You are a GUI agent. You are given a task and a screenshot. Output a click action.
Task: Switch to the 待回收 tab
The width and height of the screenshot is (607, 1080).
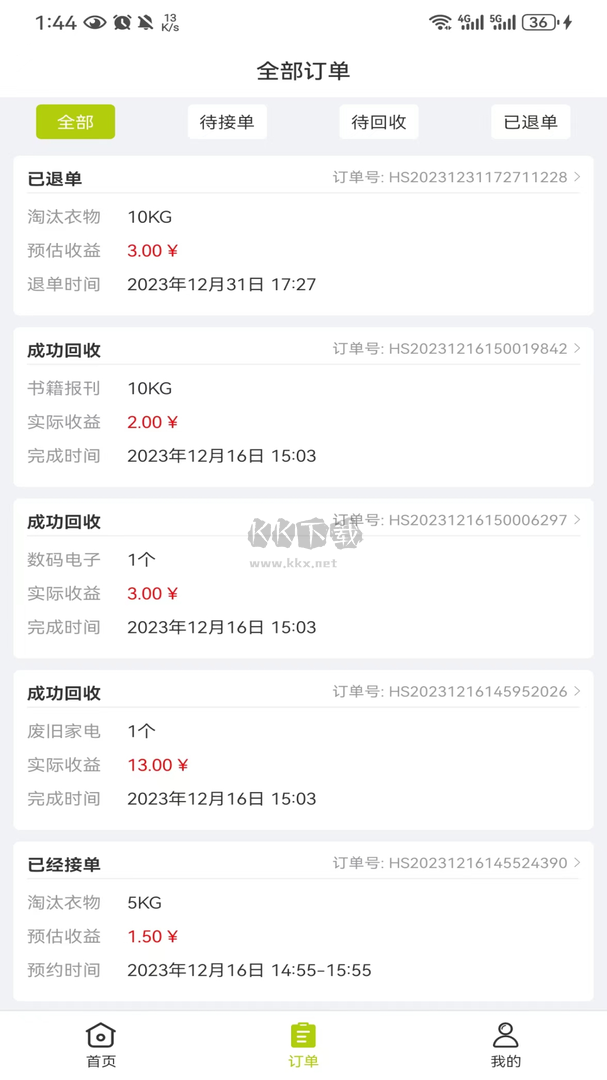tap(379, 122)
